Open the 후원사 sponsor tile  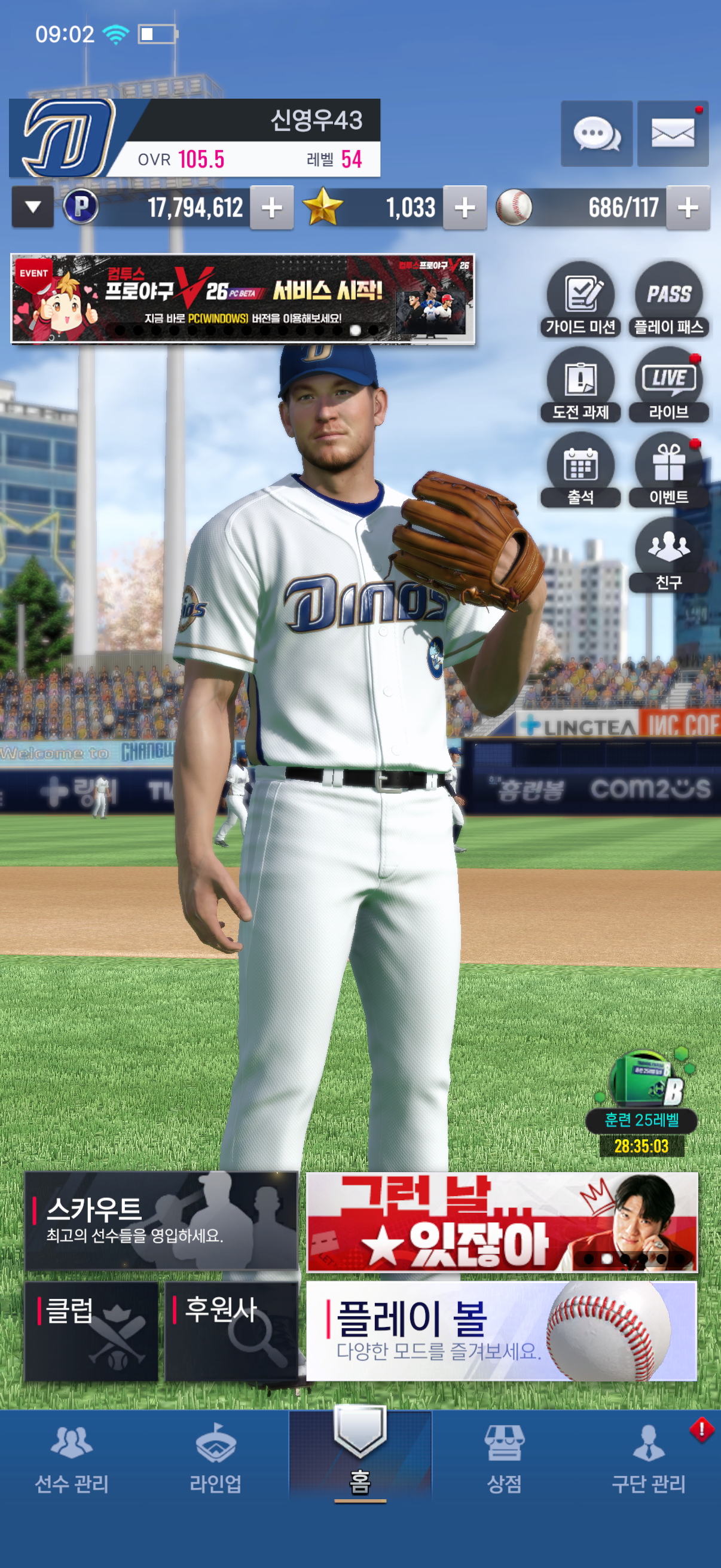[x=231, y=1331]
